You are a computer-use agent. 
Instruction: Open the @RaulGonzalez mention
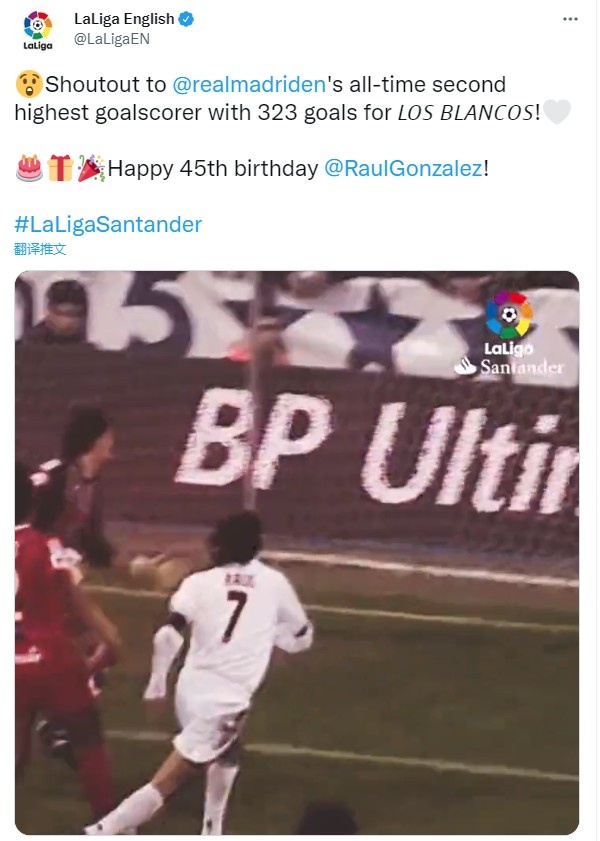pos(403,169)
